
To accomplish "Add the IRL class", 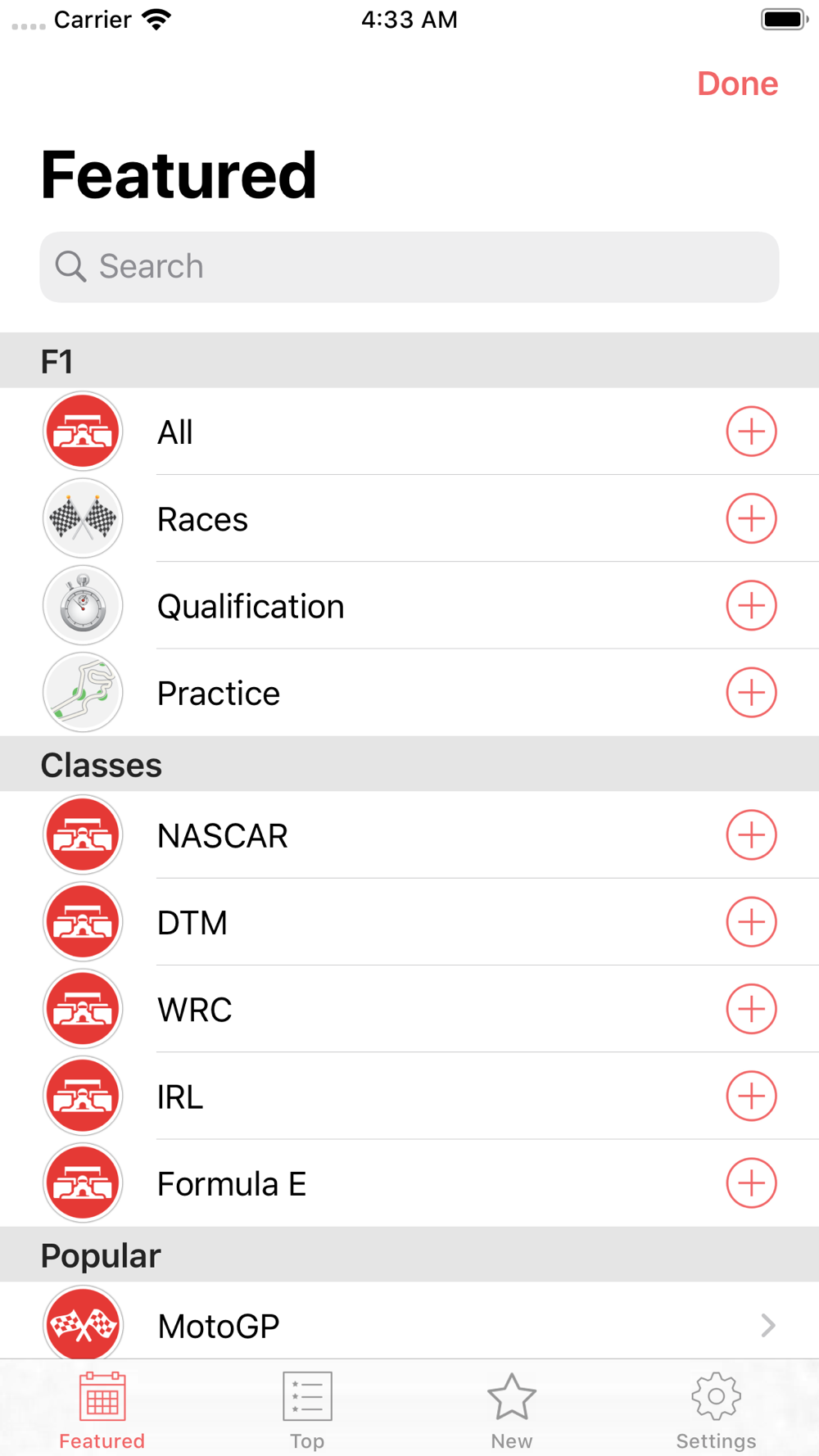I will point(751,1096).
